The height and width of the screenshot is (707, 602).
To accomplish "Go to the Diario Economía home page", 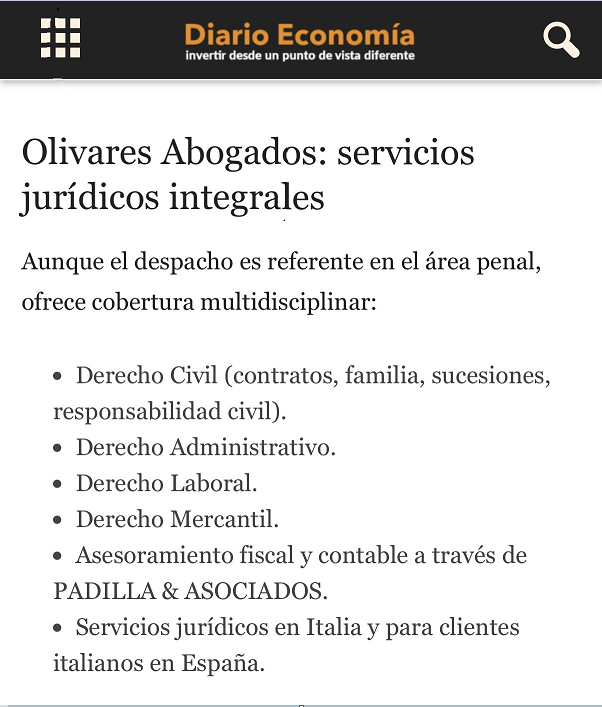I will tap(299, 41).
